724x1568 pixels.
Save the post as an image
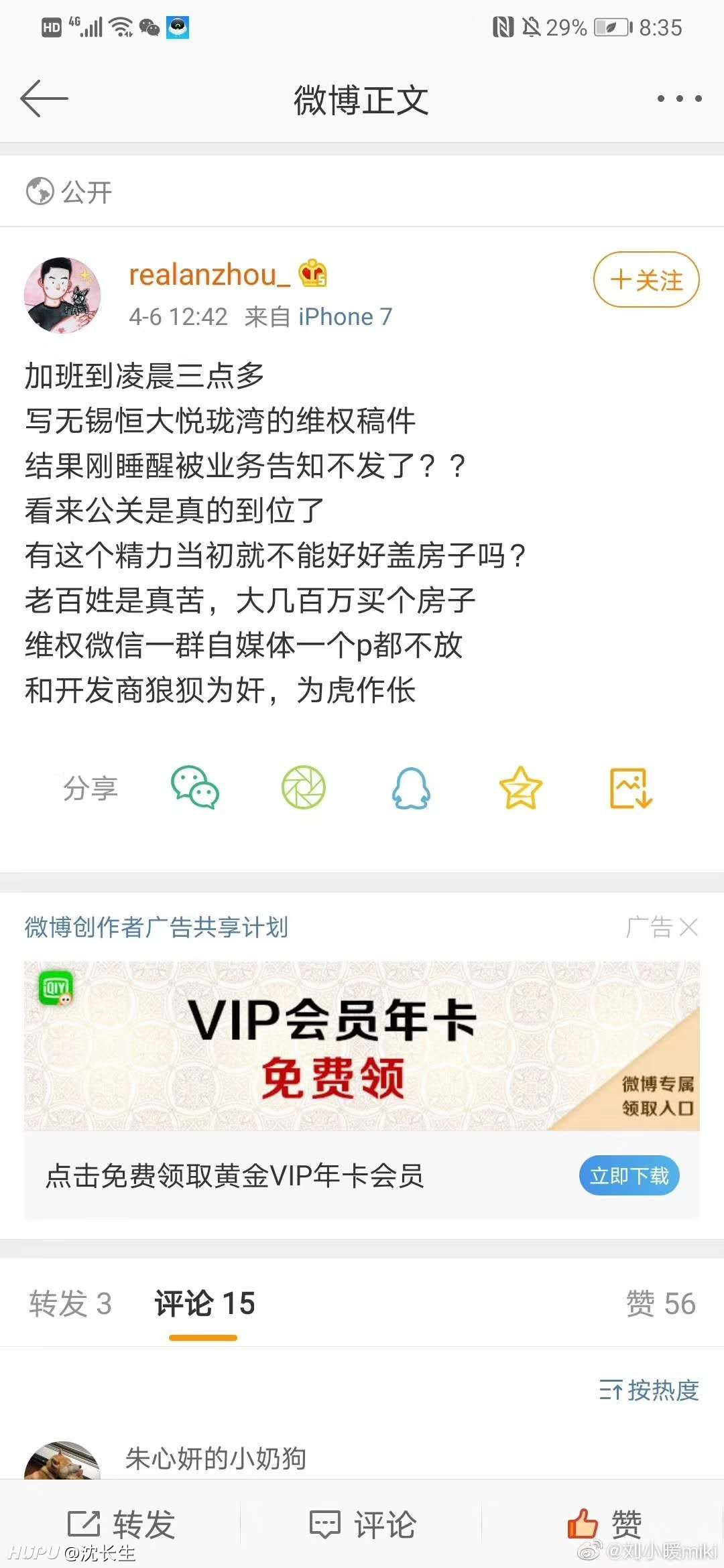[x=631, y=788]
